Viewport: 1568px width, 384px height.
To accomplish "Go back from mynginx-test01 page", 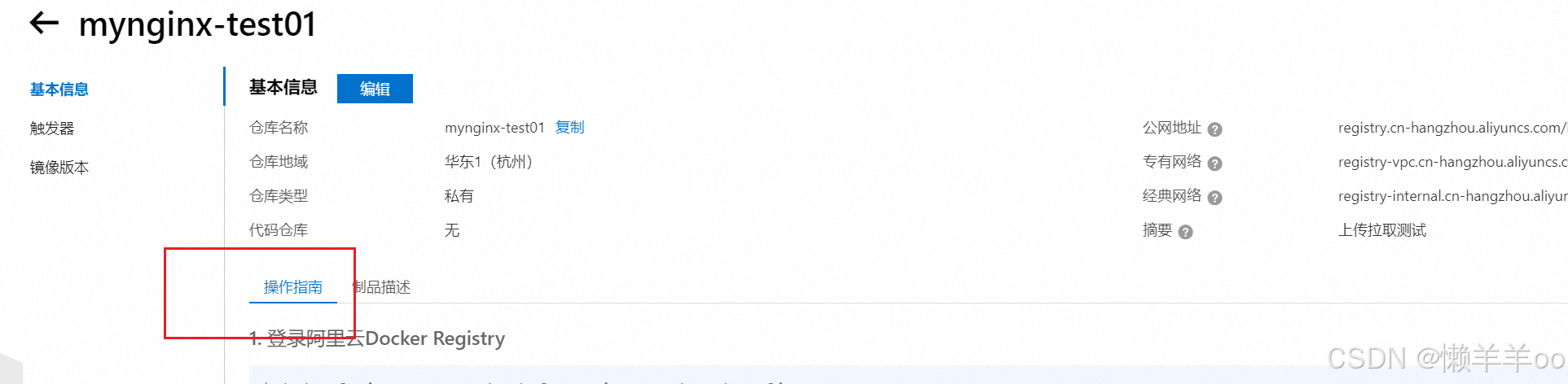I will click(44, 24).
